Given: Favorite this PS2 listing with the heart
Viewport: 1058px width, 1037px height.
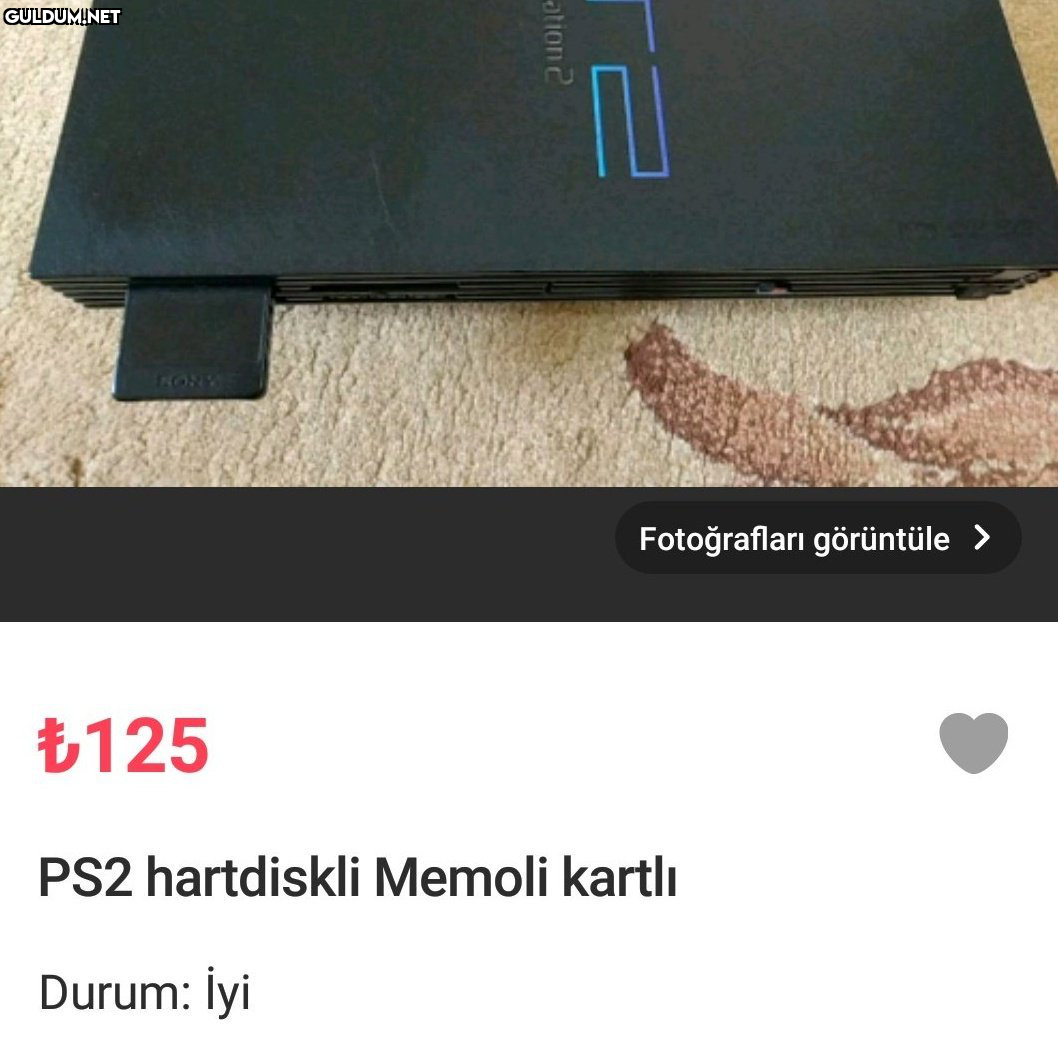Looking at the screenshot, I should 973,743.
